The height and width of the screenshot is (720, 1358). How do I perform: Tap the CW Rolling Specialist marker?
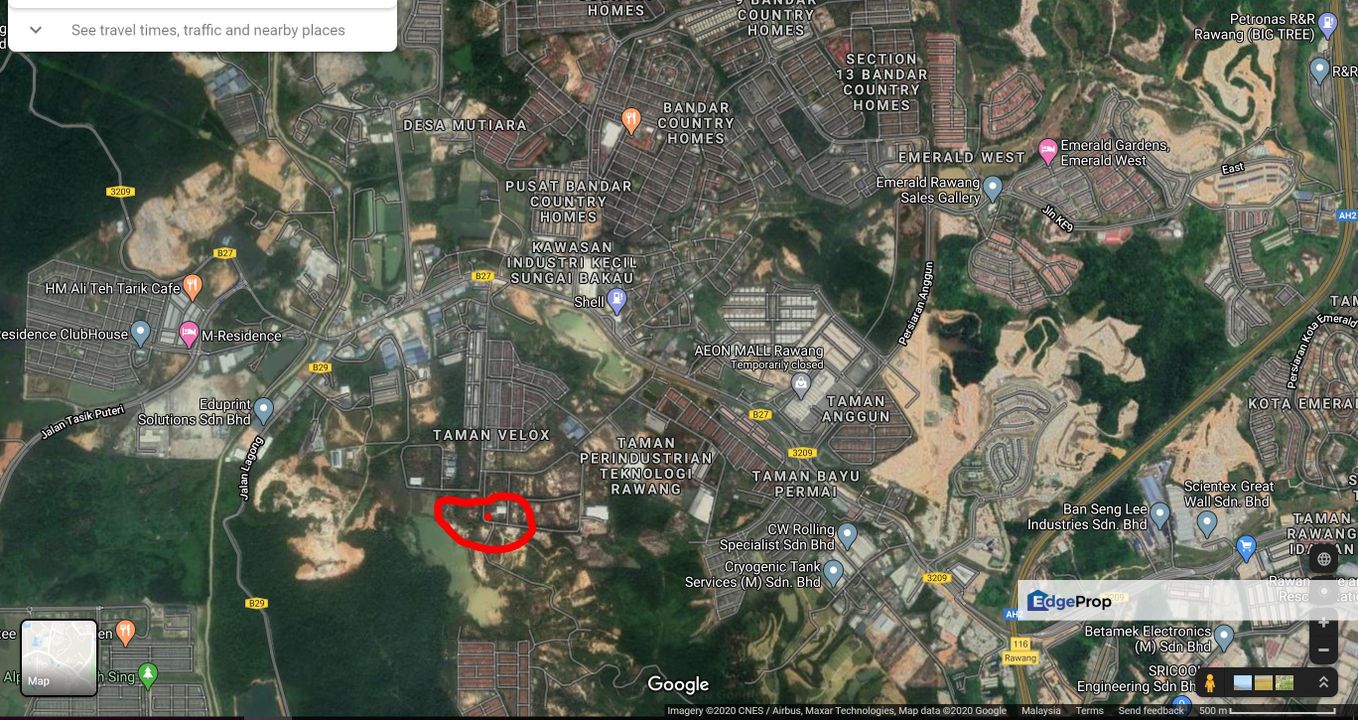tap(847, 533)
